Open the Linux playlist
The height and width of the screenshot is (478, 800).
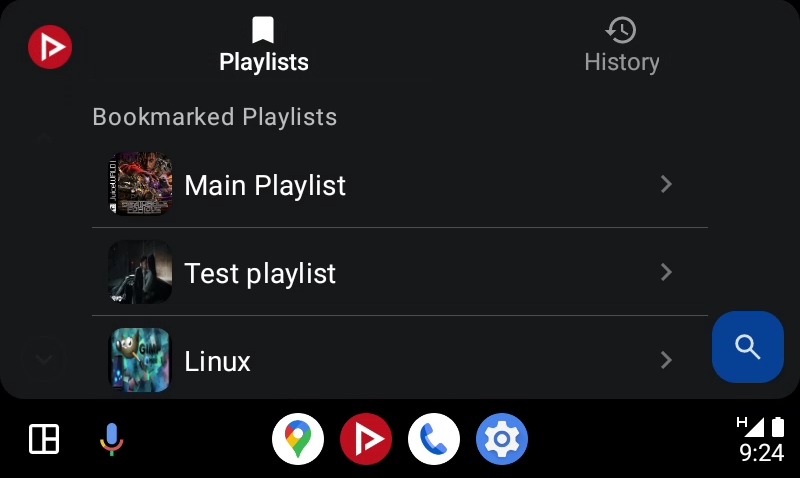399,360
